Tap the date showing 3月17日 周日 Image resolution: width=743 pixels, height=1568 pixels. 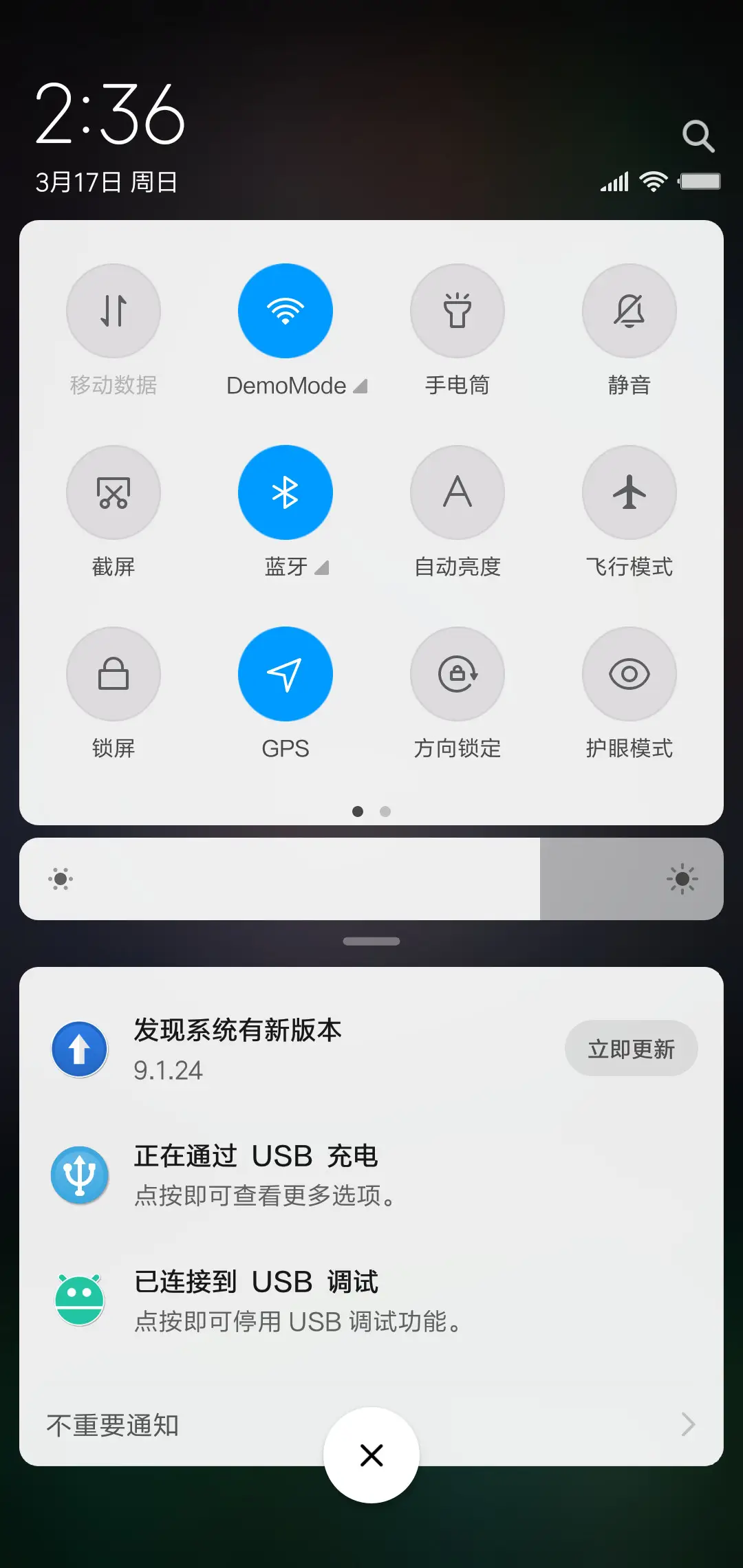pos(107,183)
